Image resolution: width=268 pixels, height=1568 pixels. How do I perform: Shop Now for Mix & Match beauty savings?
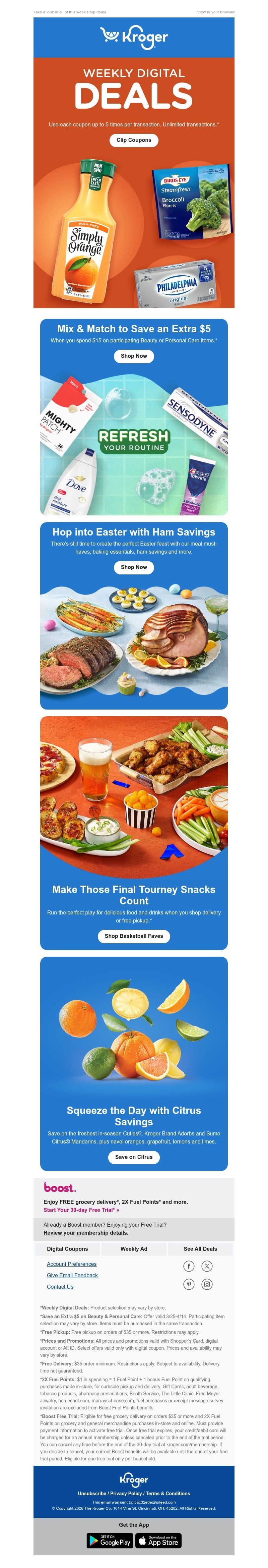134,356
